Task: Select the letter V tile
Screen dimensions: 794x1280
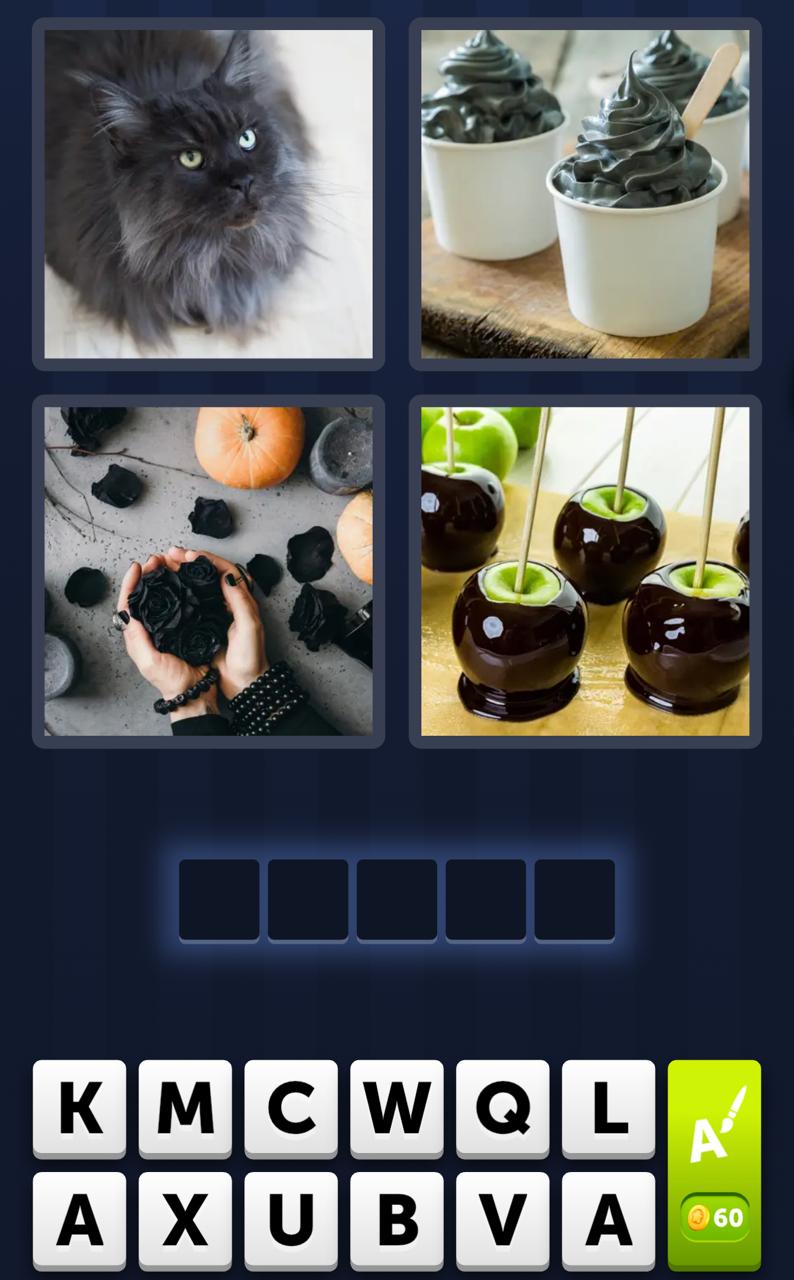Action: tap(503, 1219)
